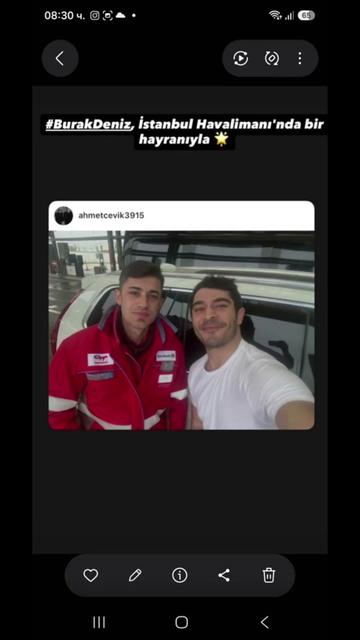The image size is (360, 640).
Task: Go back using the top-left arrow
Action: click(x=60, y=58)
